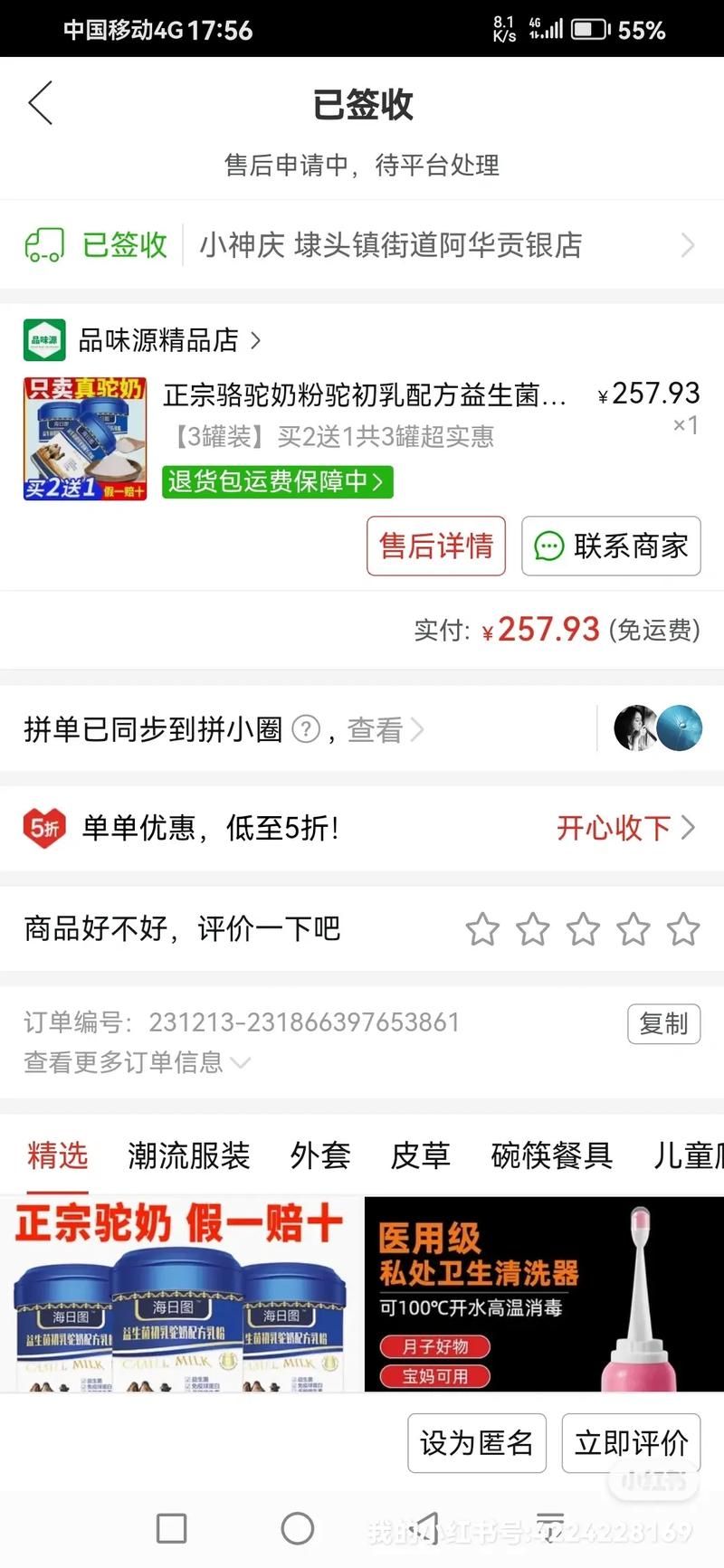Open the 正宗驼奶 假一赔十 product card
Viewport: 724px width, 1568px height.
click(x=181, y=1294)
